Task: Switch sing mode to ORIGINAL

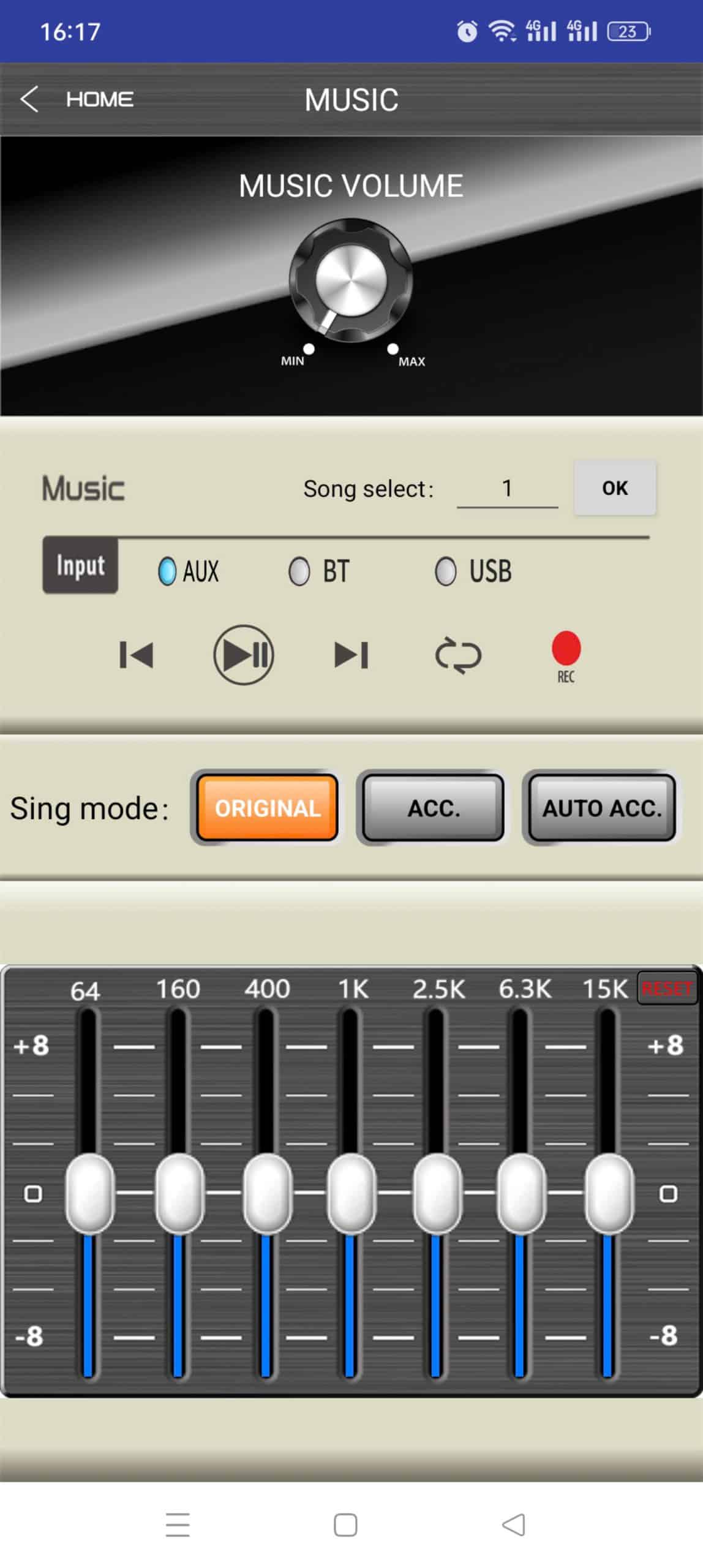Action: 267,807
